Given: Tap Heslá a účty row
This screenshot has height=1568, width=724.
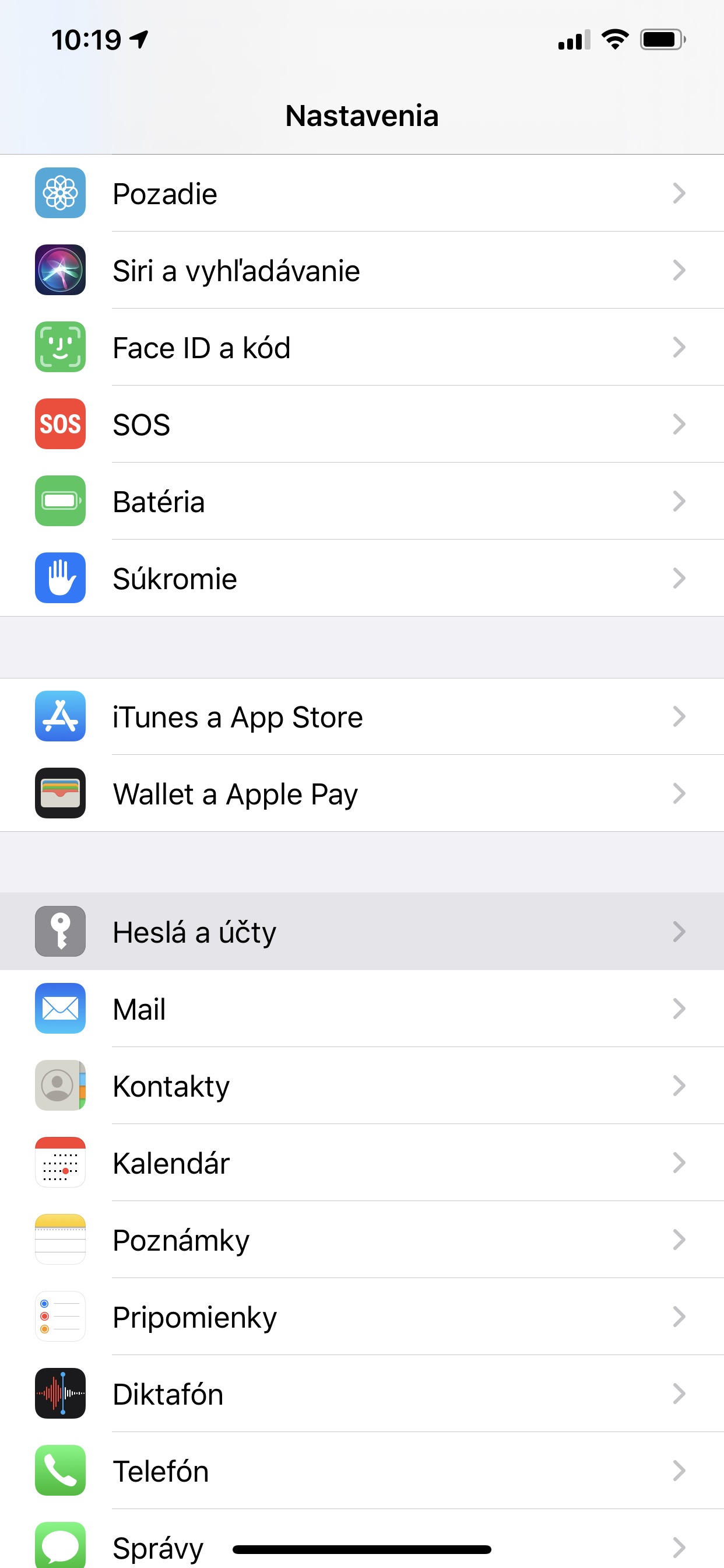Looking at the screenshot, I should point(362,932).
